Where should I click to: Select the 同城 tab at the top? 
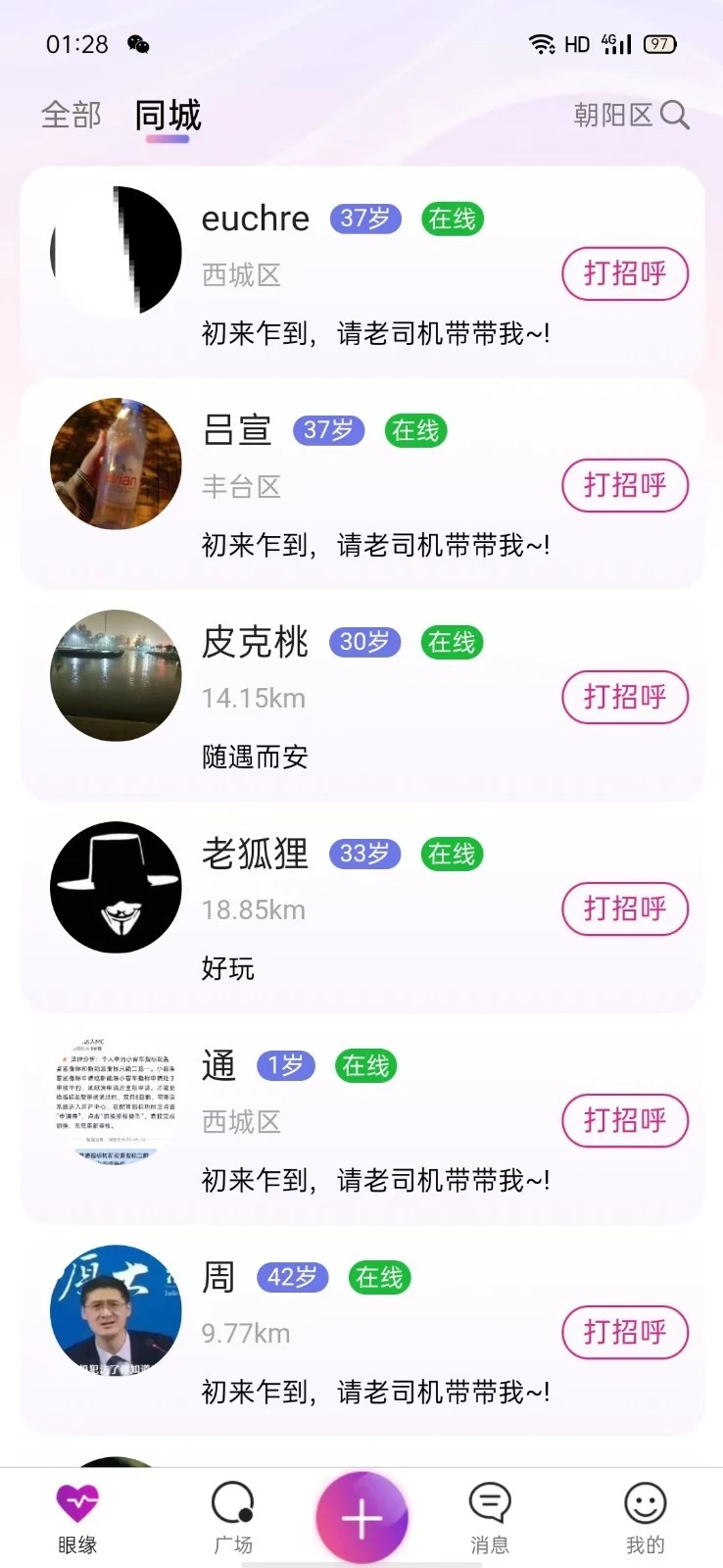tap(168, 115)
